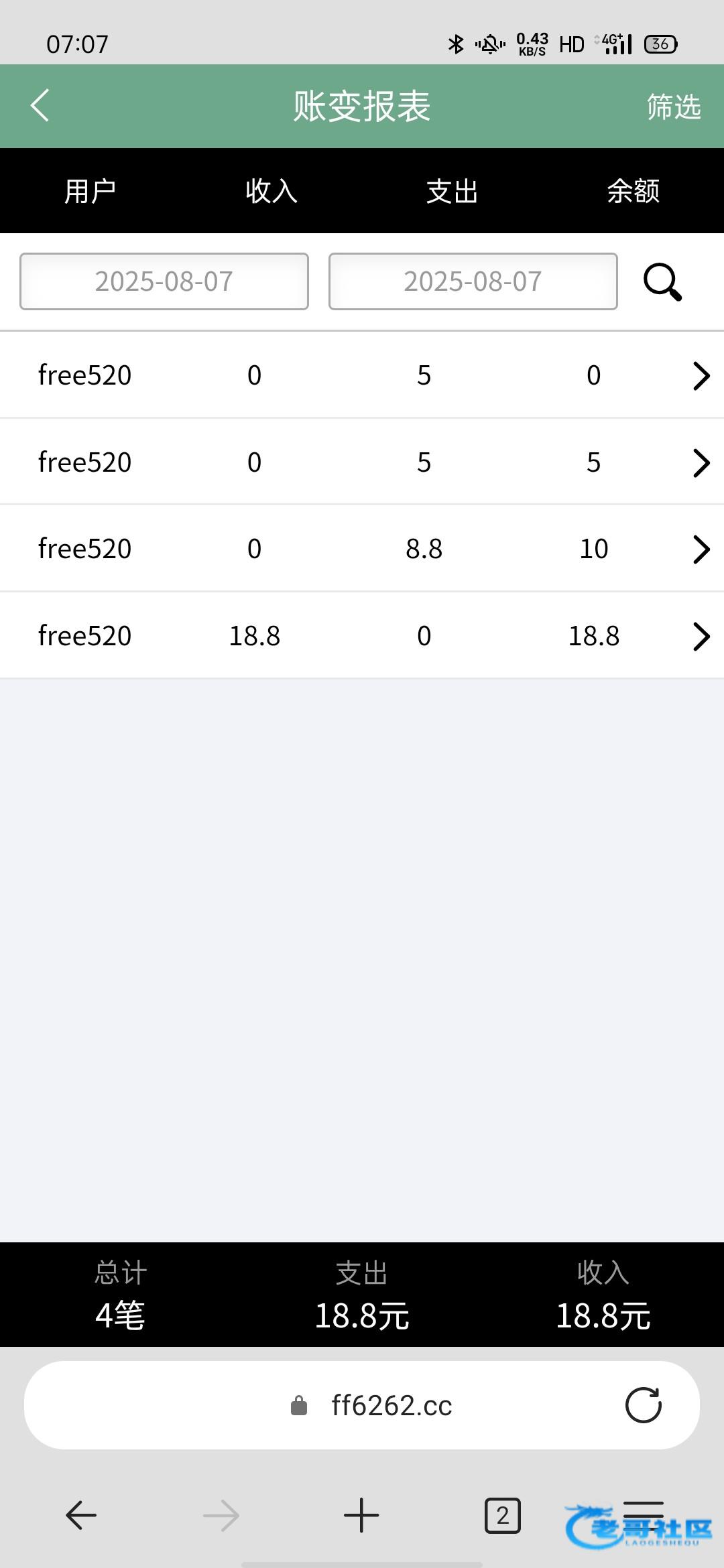Viewport: 724px width, 1568px height.
Task: Tap the ff6262.cc address bar
Action: [362, 1405]
